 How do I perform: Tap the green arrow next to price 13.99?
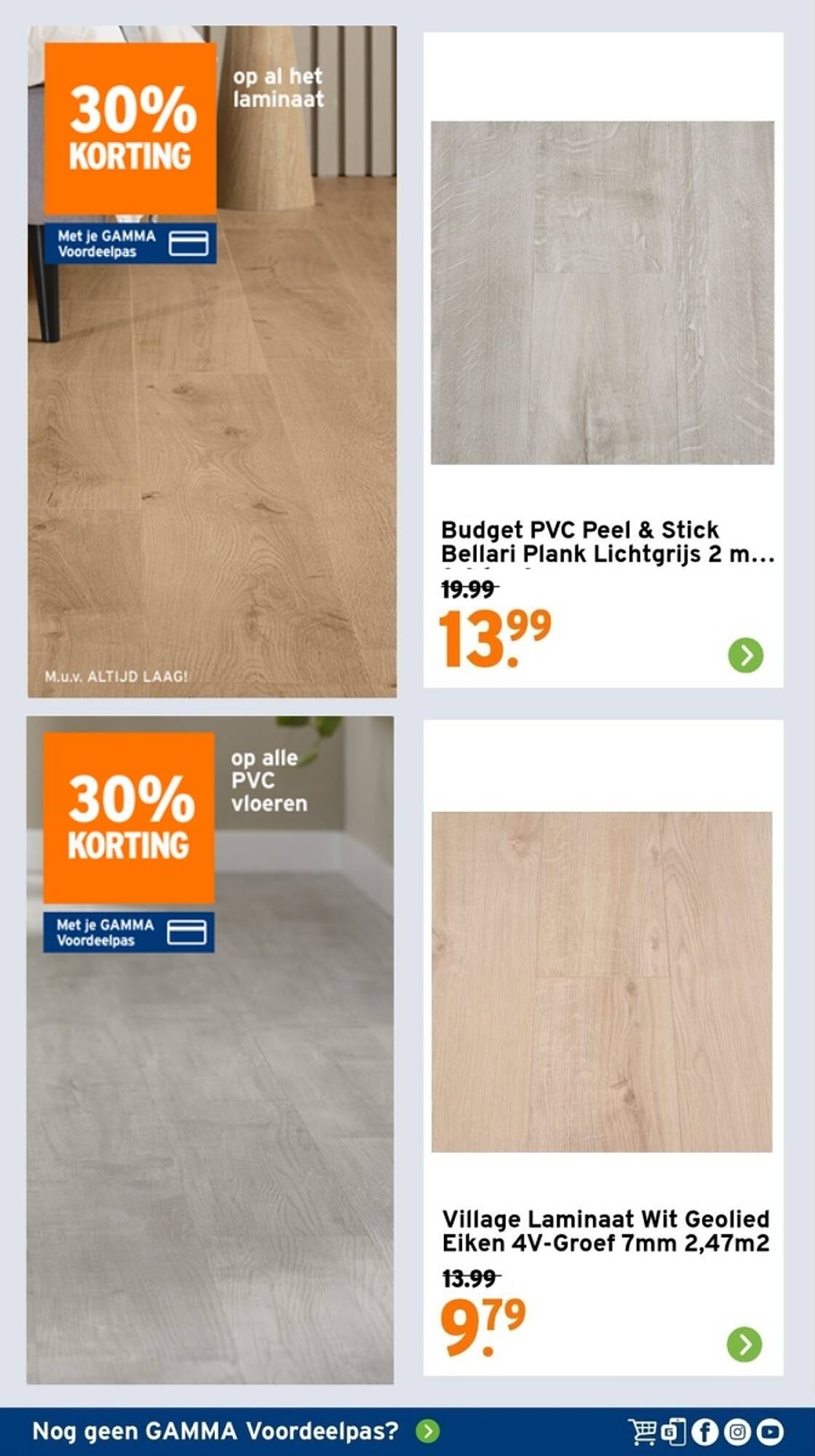746,655
